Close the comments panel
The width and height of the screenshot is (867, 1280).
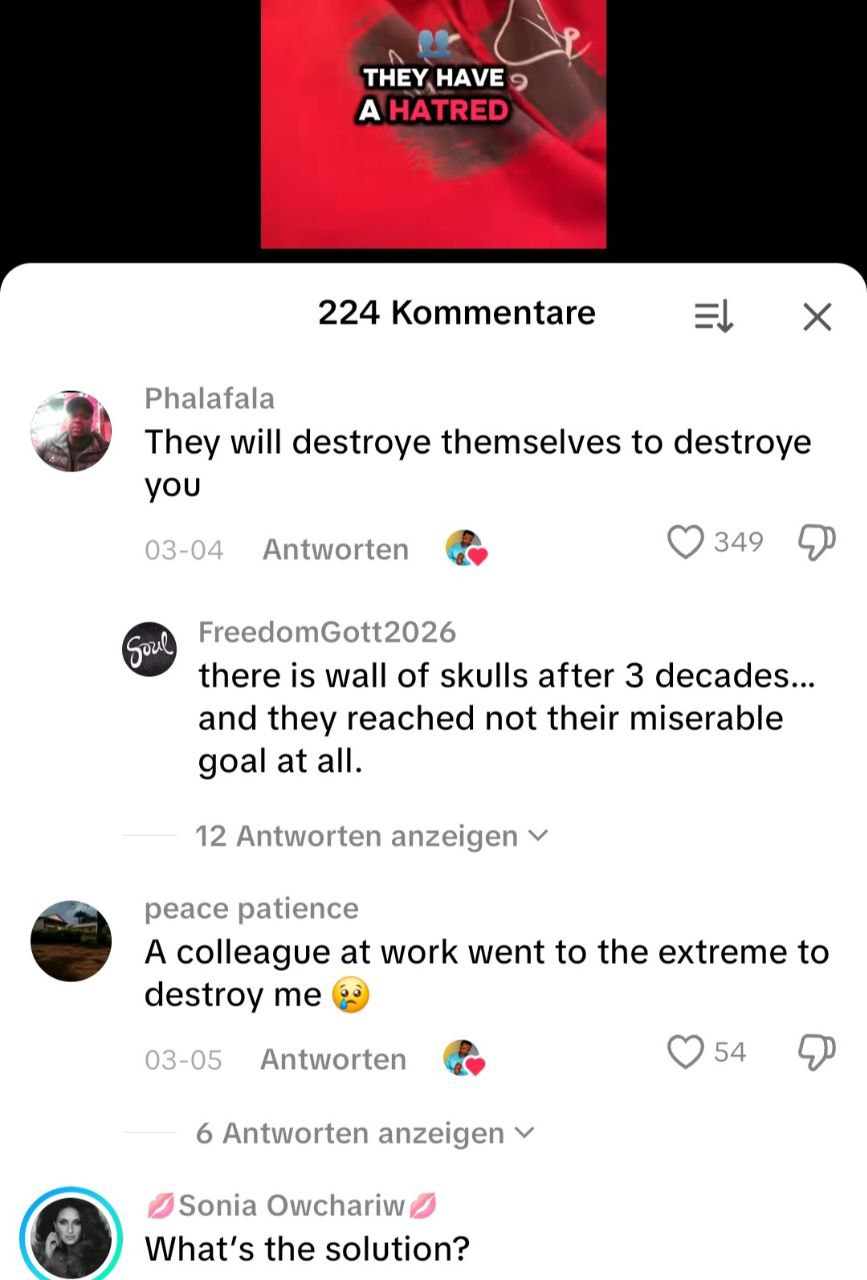click(x=817, y=317)
